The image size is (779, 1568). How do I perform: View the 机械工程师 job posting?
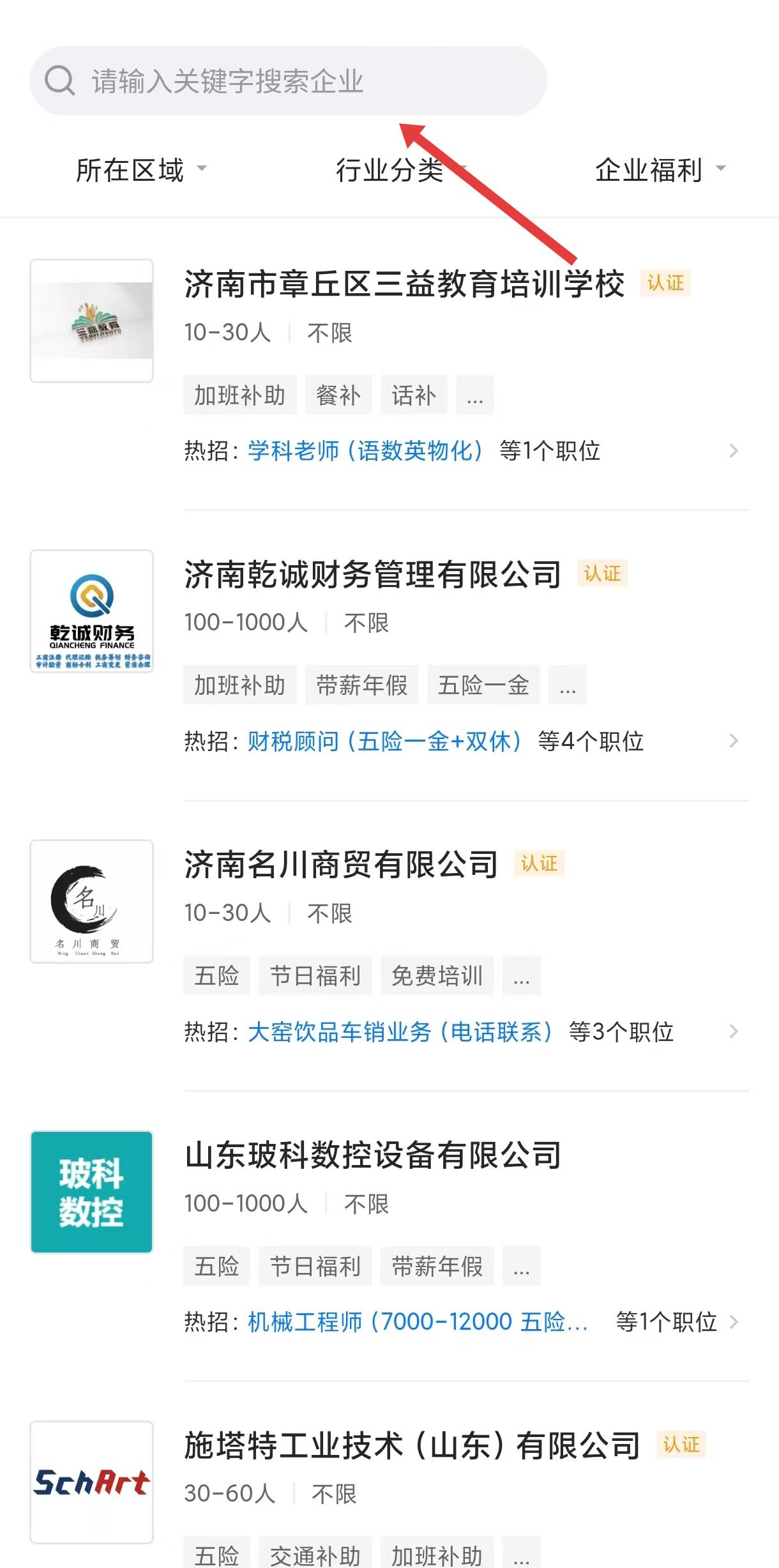pyautogui.click(x=418, y=1322)
